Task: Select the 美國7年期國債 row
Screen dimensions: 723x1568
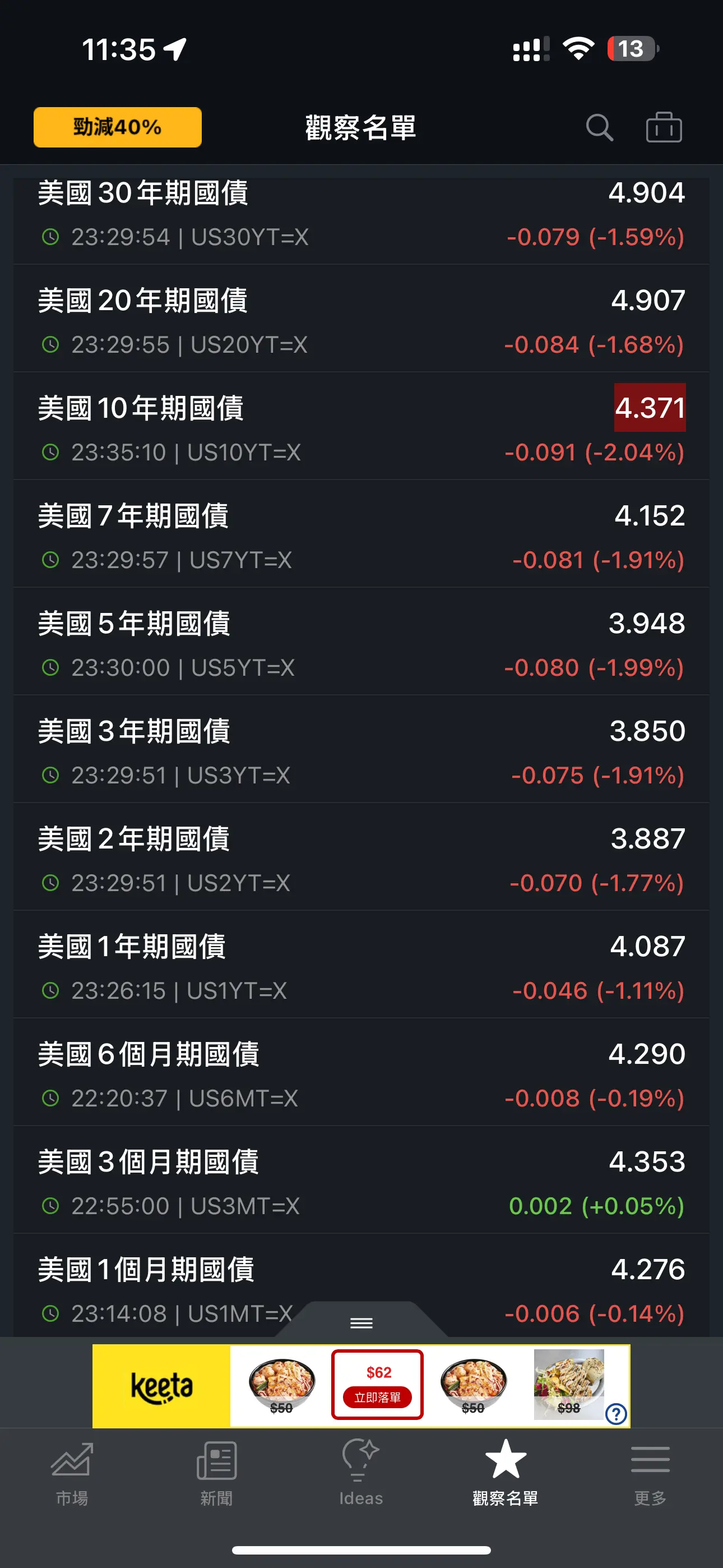Action: (361, 534)
